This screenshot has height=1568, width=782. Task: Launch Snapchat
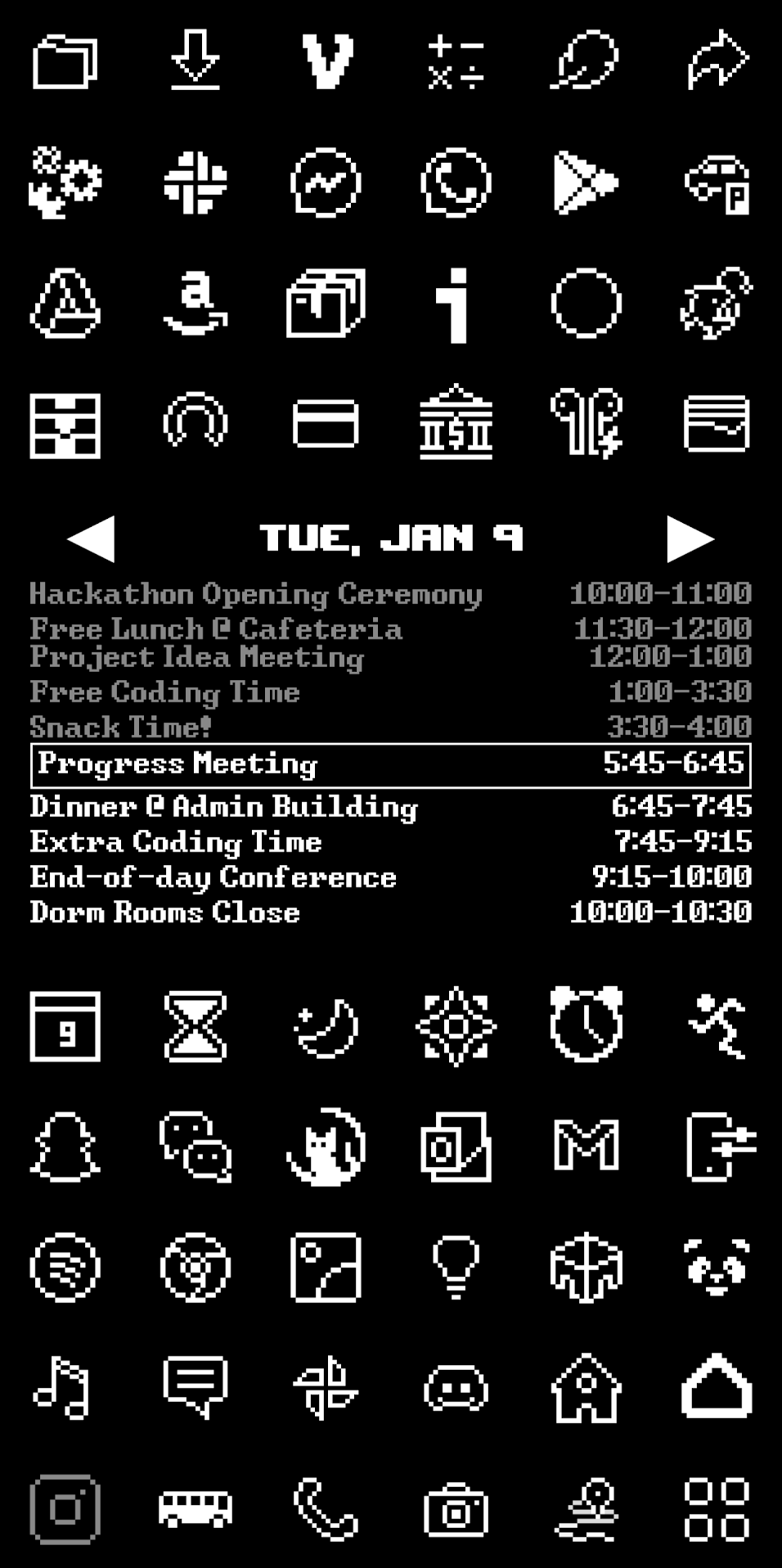pos(65,1147)
